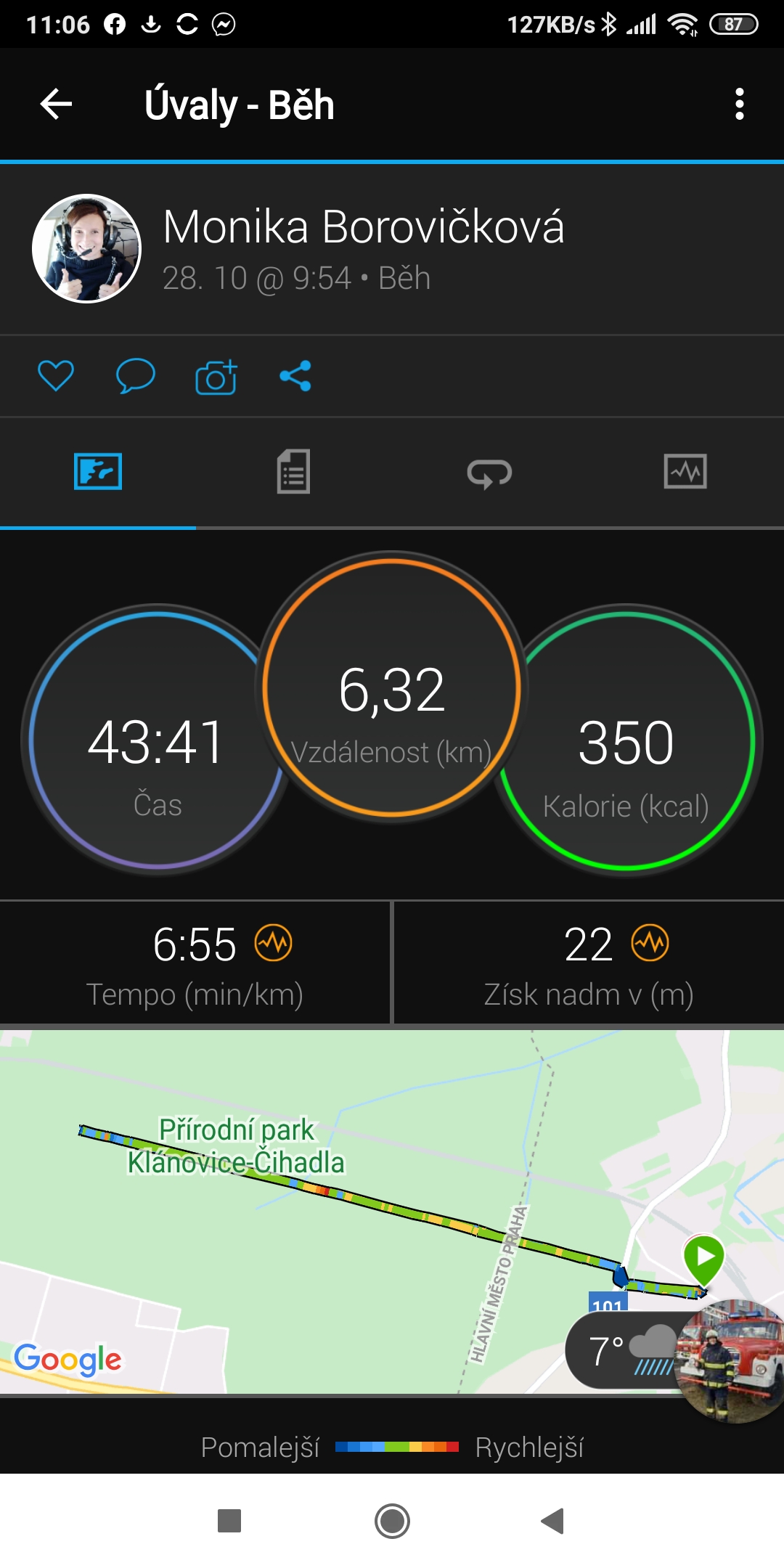The width and height of the screenshot is (784, 1568).
Task: Open Monika Borovičková's profile picture
Action: coord(87,248)
